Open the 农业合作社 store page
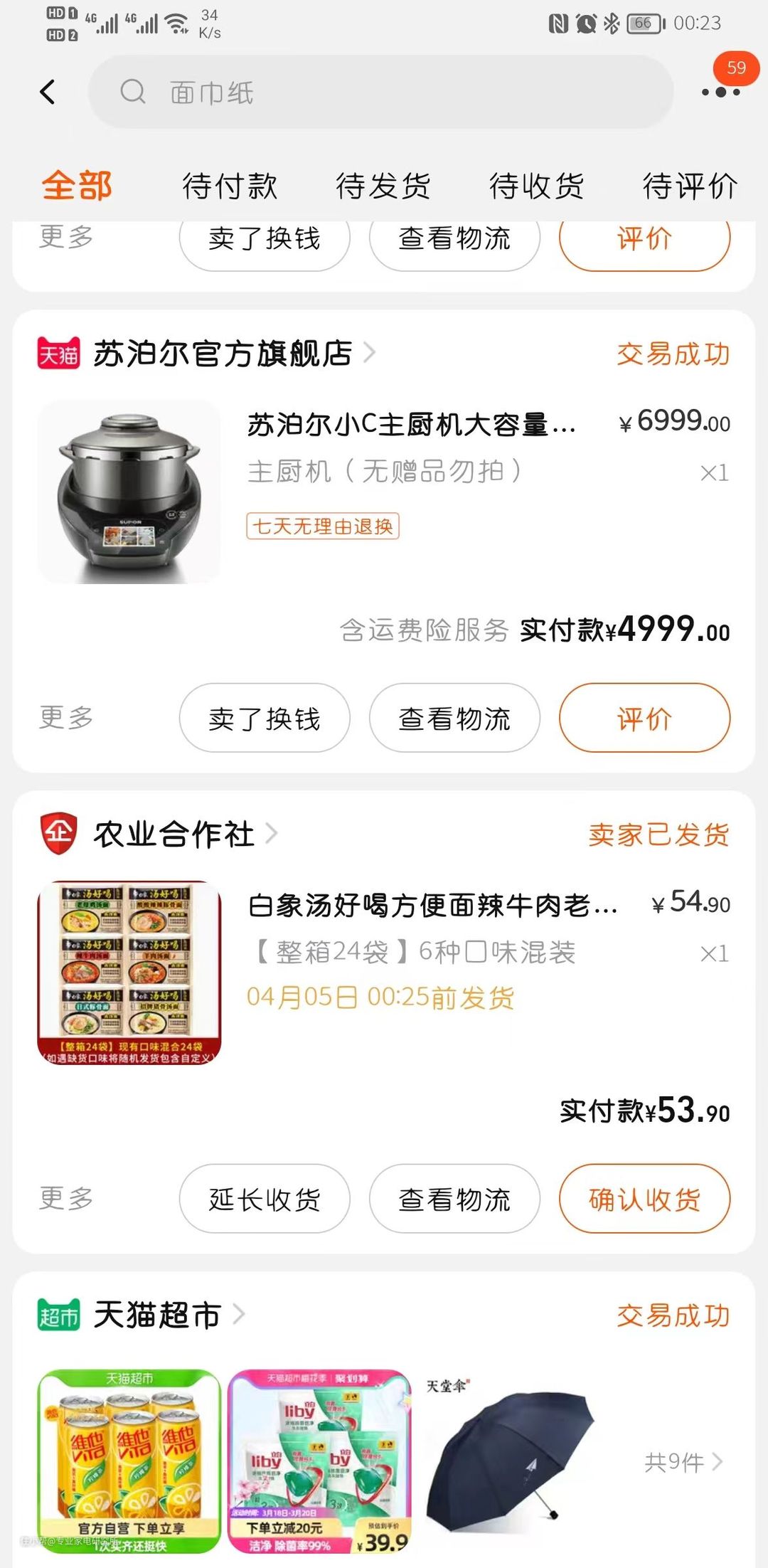Screen dimensions: 768x1568 pos(174,834)
